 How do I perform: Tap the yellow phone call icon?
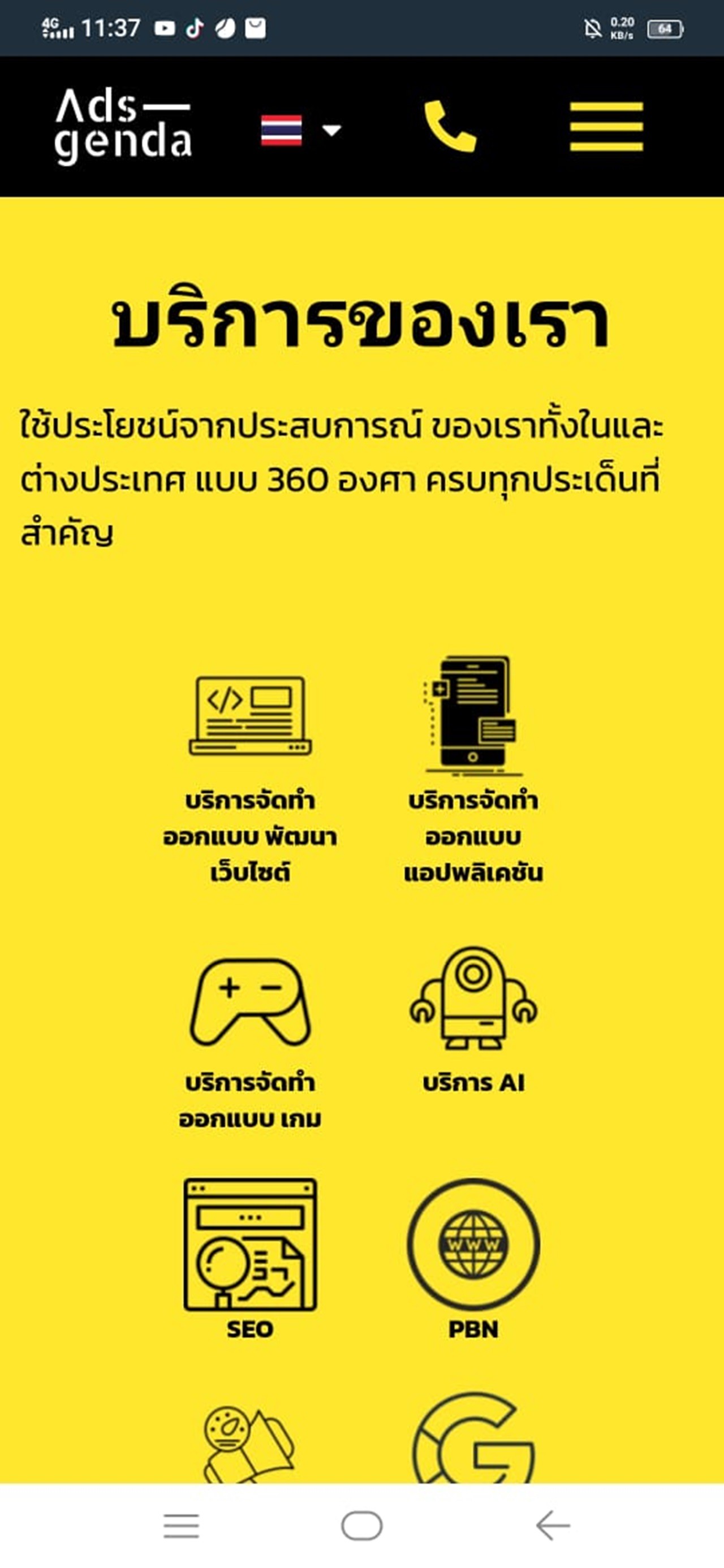[450, 127]
